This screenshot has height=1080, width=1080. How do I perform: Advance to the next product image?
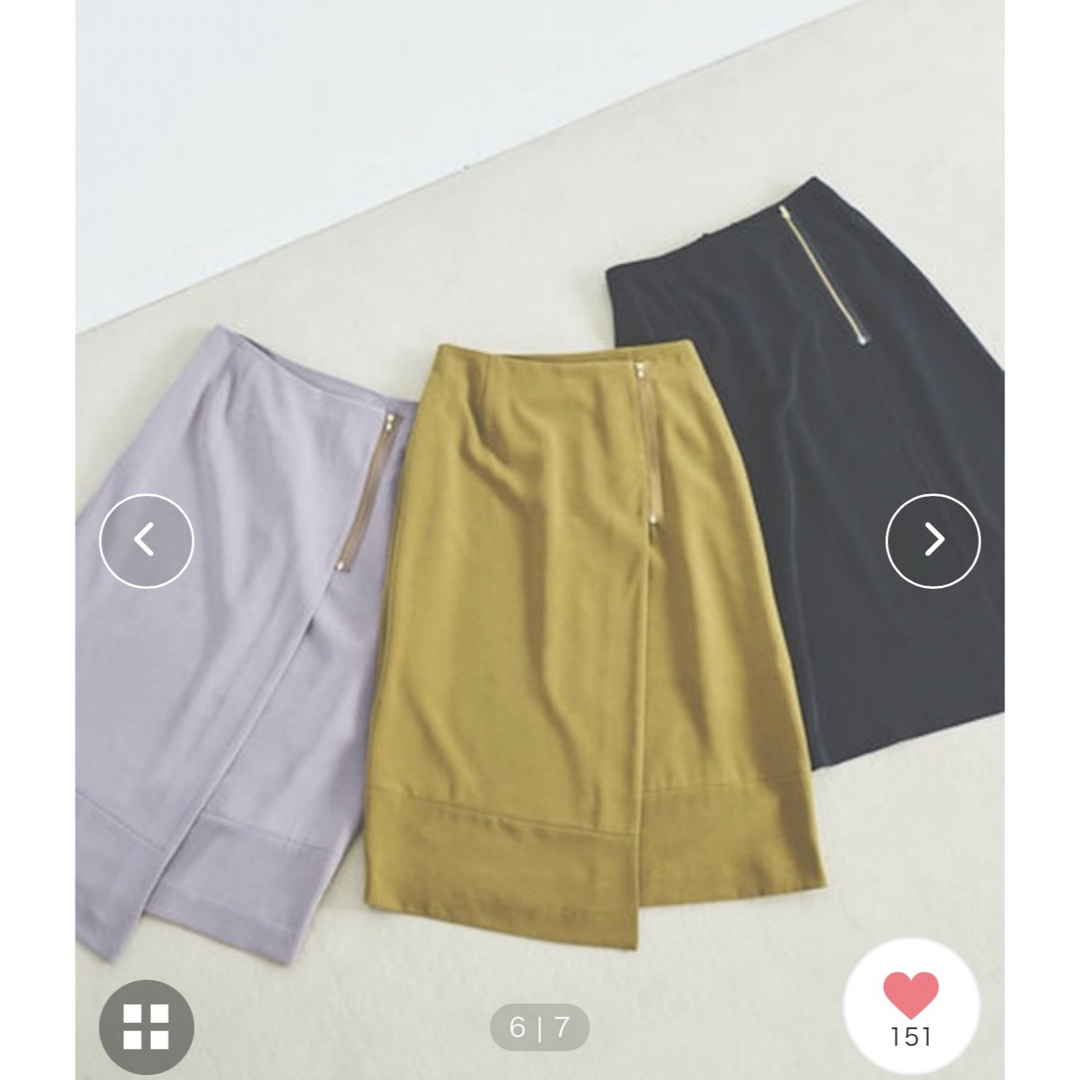933,541
